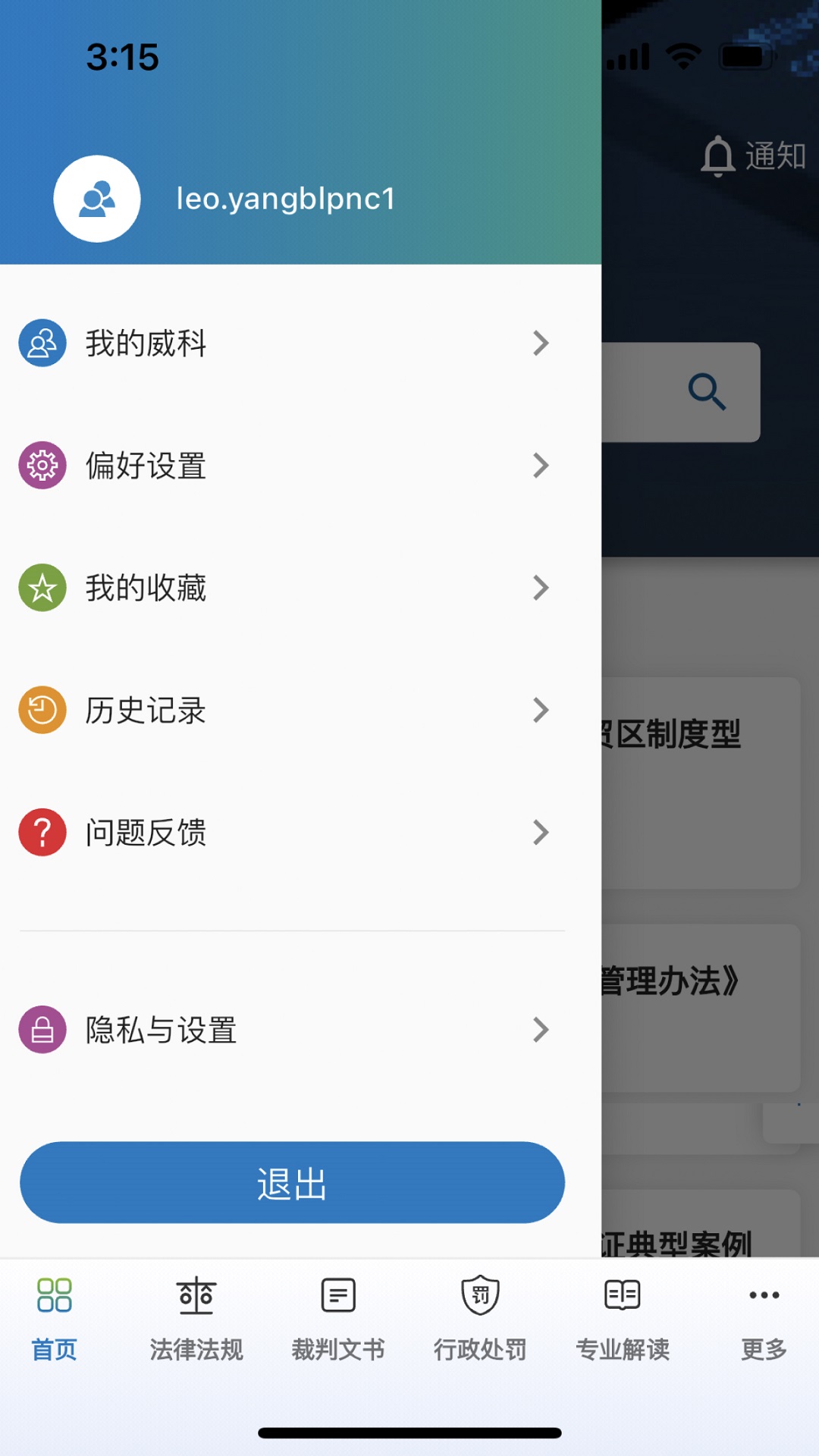Tap the 历史记录 history clock icon
Screen dimensions: 819x1456
coord(42,710)
